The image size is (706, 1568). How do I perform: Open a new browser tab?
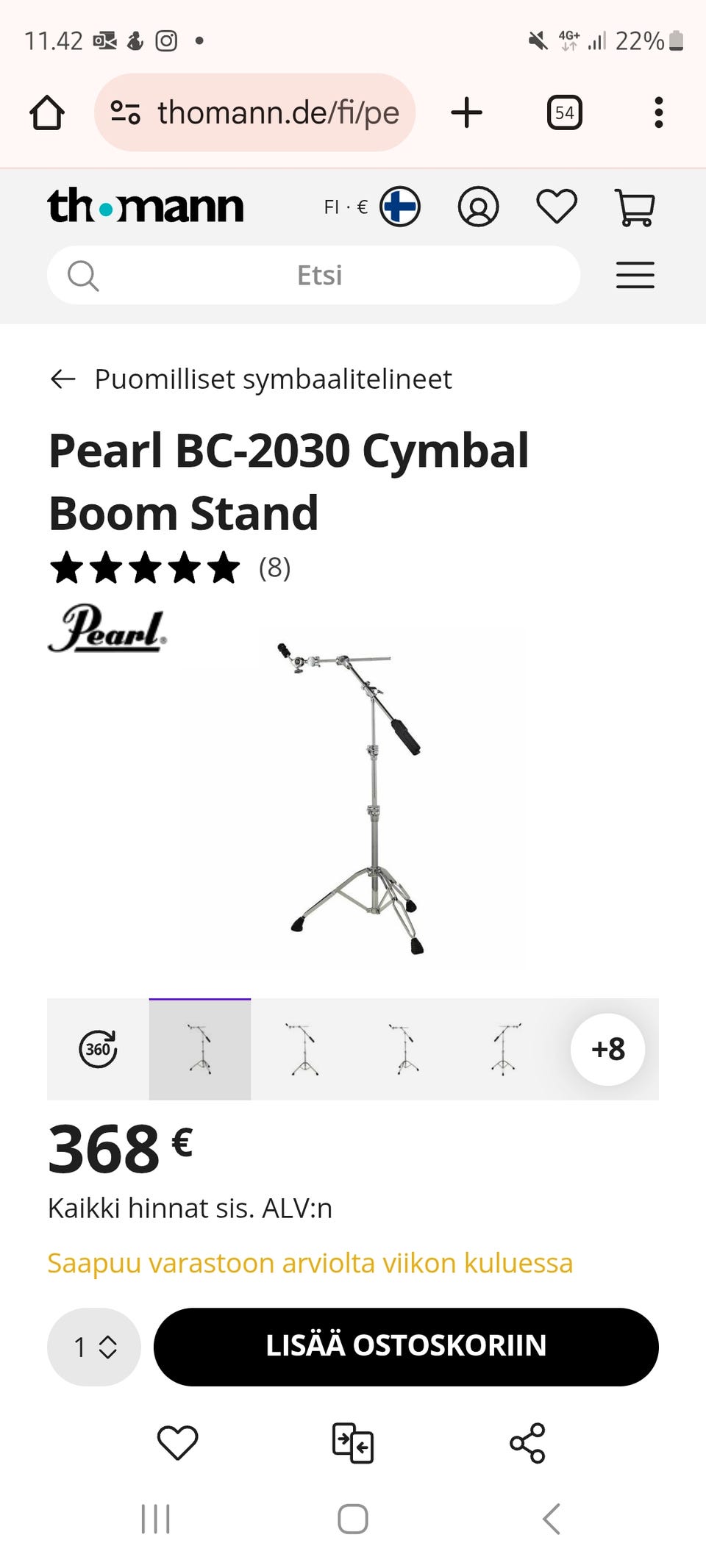point(466,113)
